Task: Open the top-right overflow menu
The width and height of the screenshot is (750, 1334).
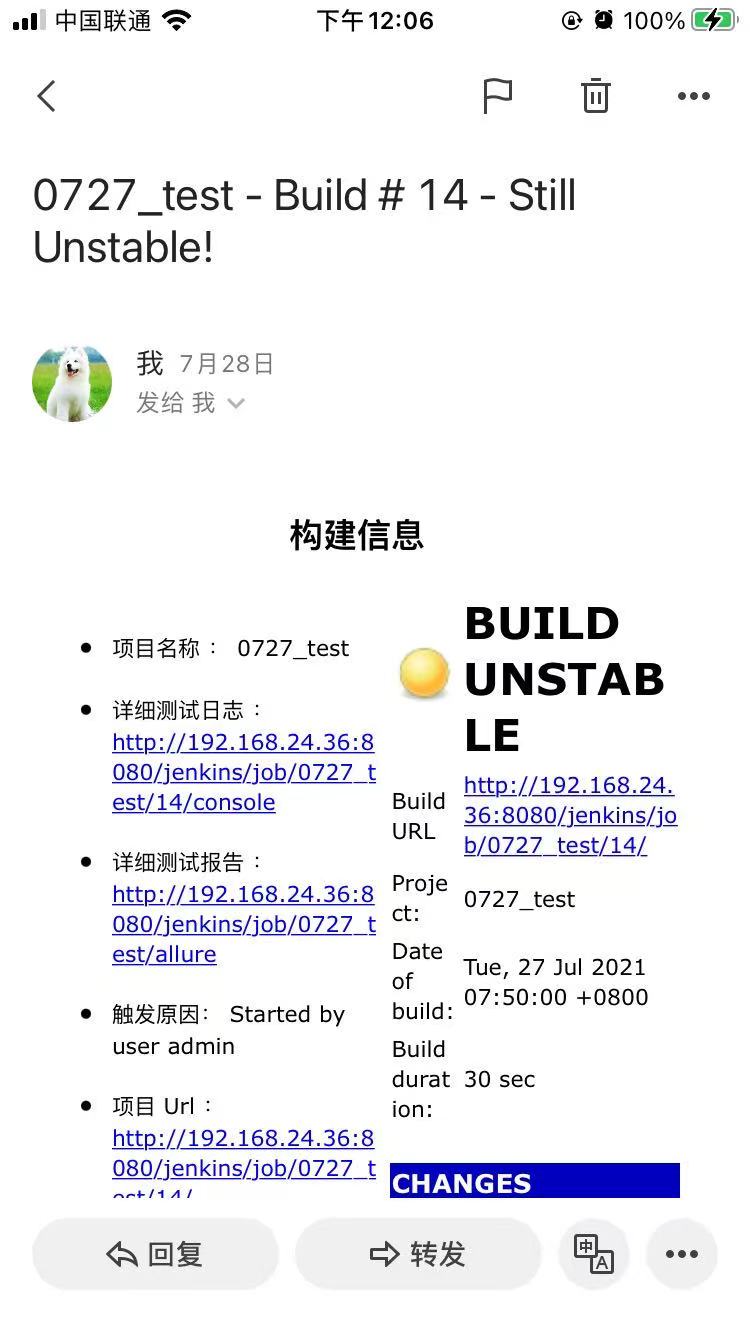Action: [x=693, y=96]
